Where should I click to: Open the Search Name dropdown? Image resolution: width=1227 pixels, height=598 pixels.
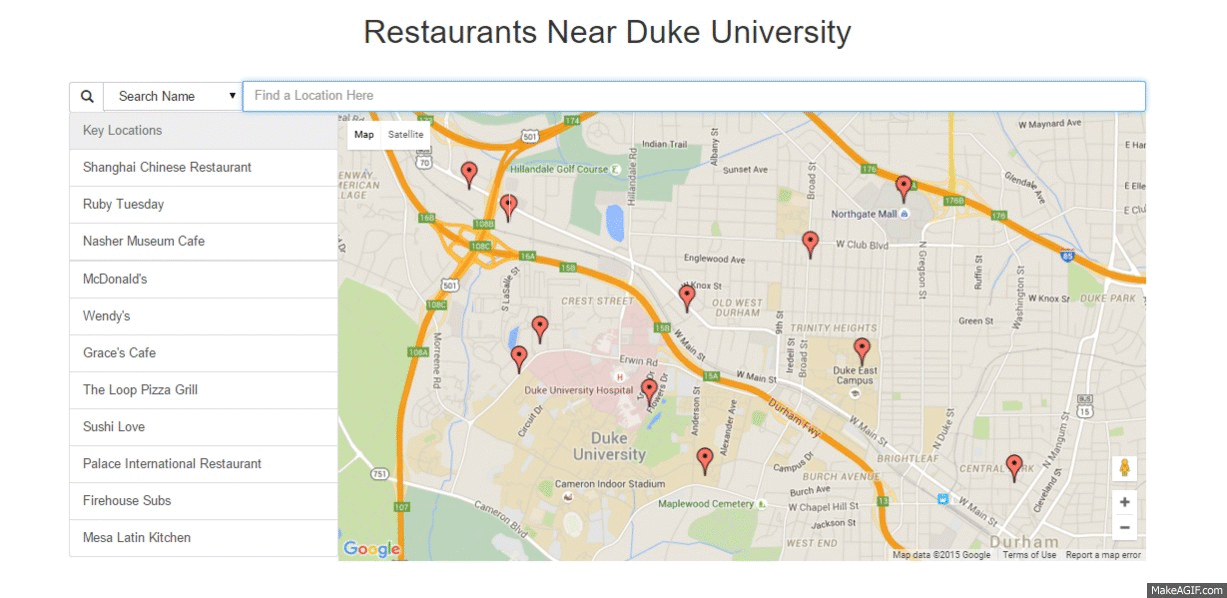[x=173, y=97]
